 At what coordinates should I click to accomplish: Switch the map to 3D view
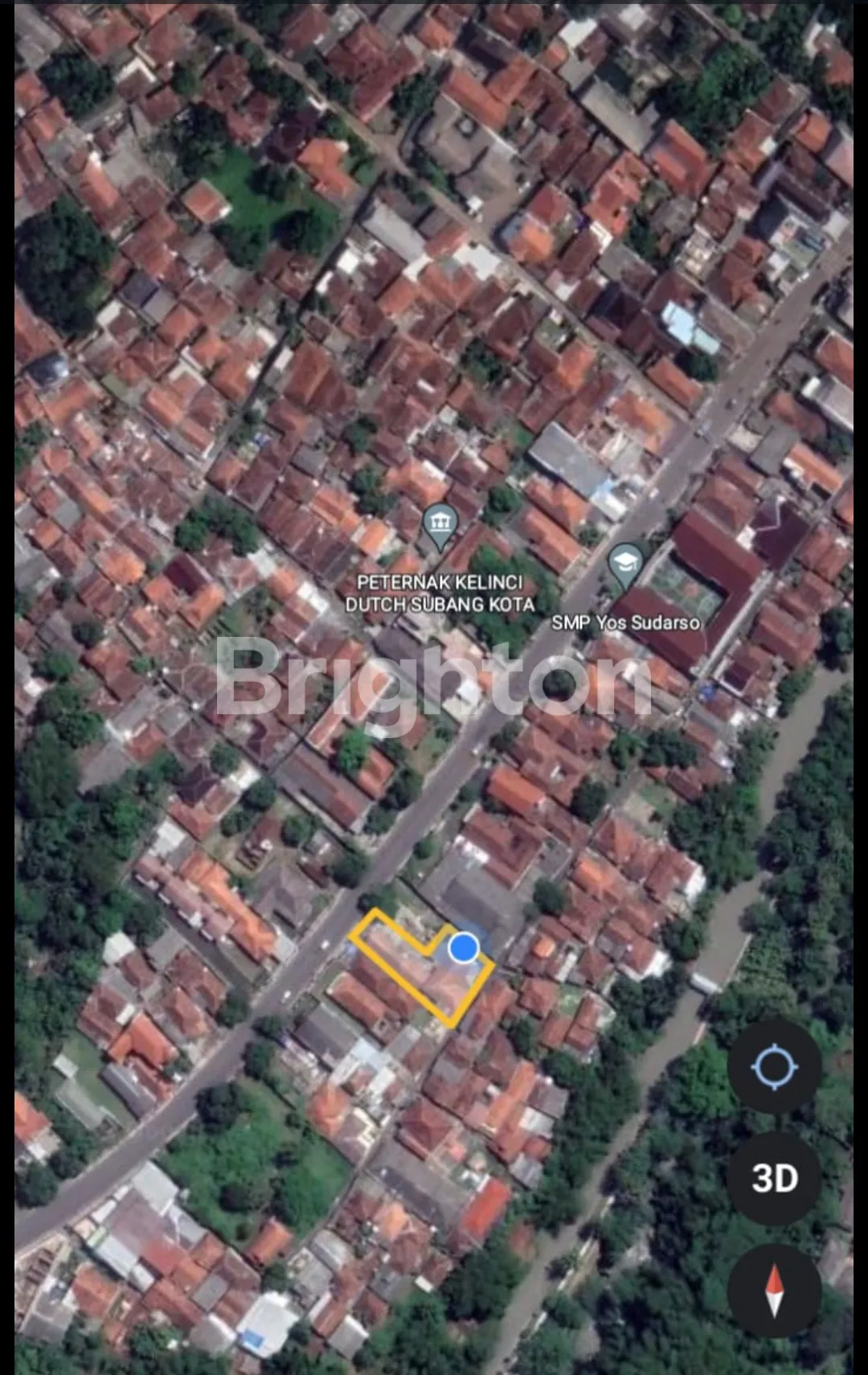pyautogui.click(x=774, y=1178)
